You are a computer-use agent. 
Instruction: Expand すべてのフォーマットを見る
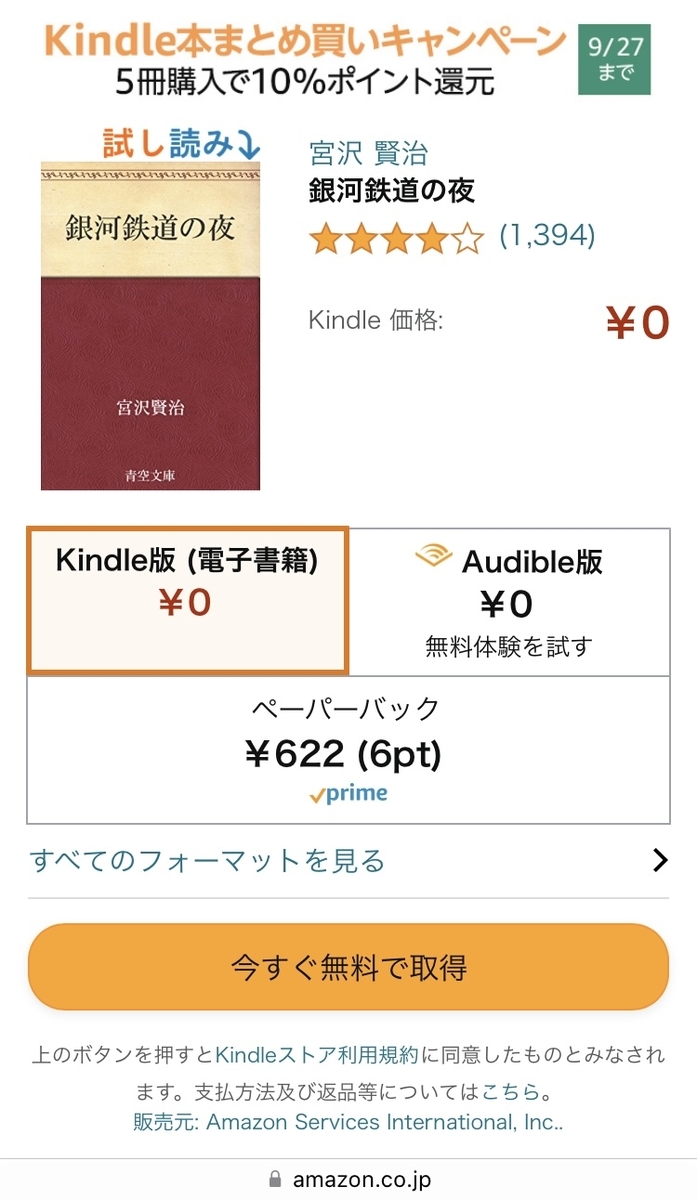tap(348, 860)
